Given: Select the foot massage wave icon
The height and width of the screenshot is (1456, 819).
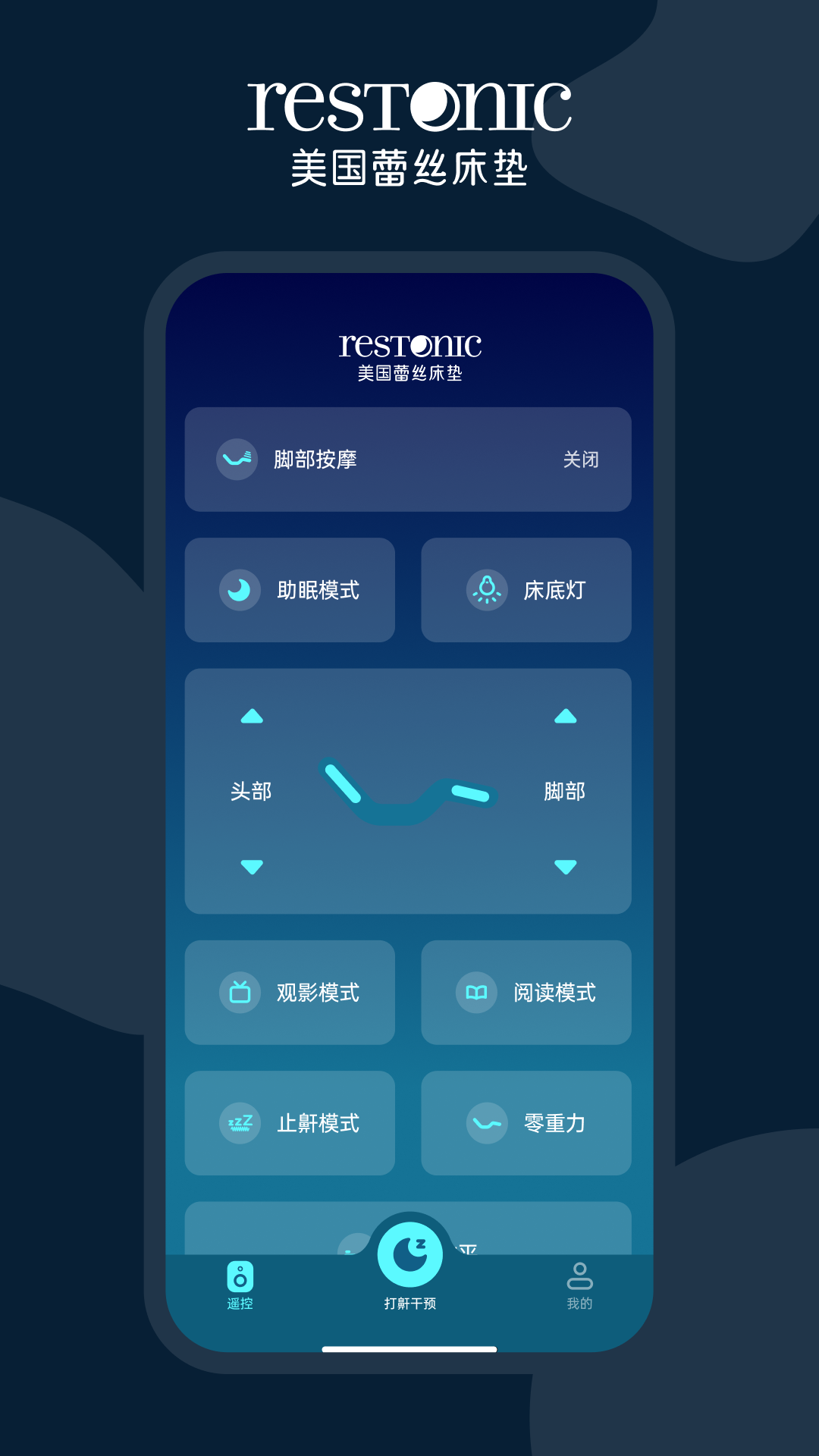Looking at the screenshot, I should pyautogui.click(x=237, y=460).
